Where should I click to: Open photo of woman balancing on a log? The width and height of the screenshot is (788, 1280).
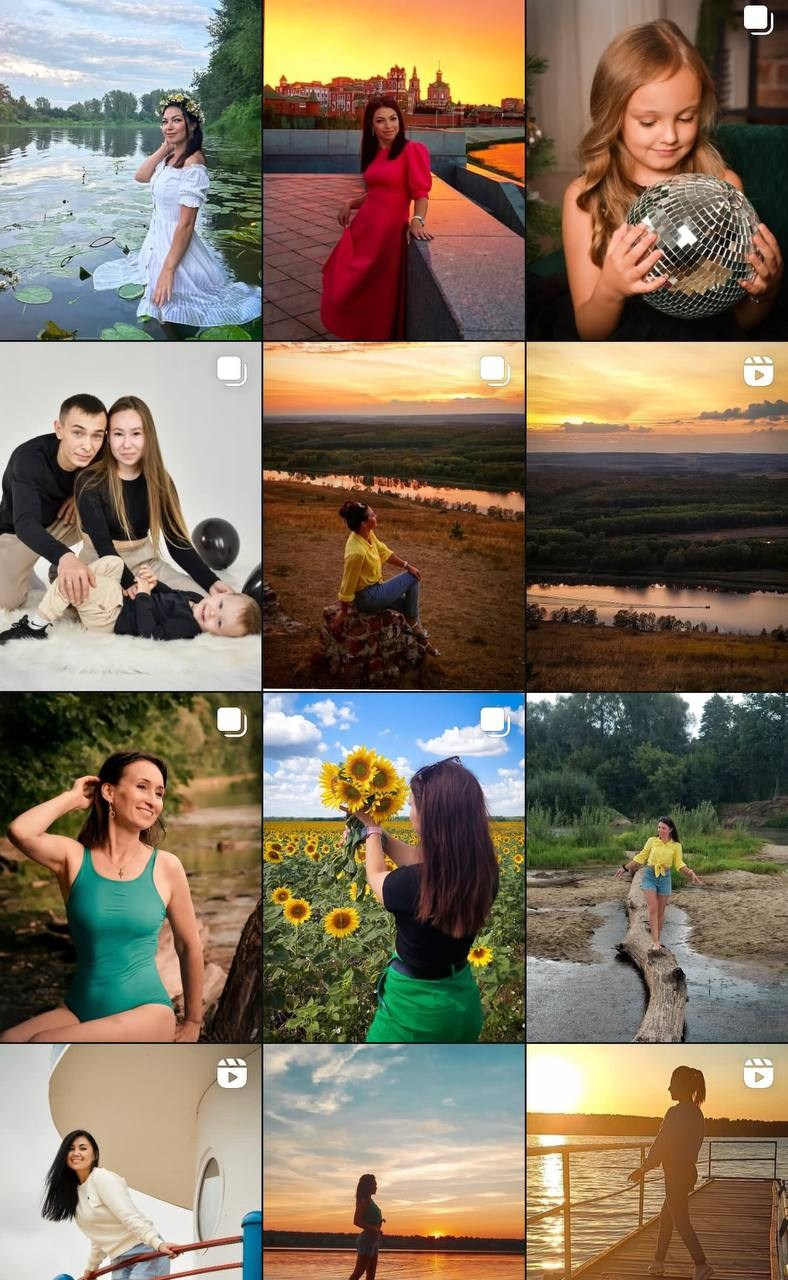point(657,867)
